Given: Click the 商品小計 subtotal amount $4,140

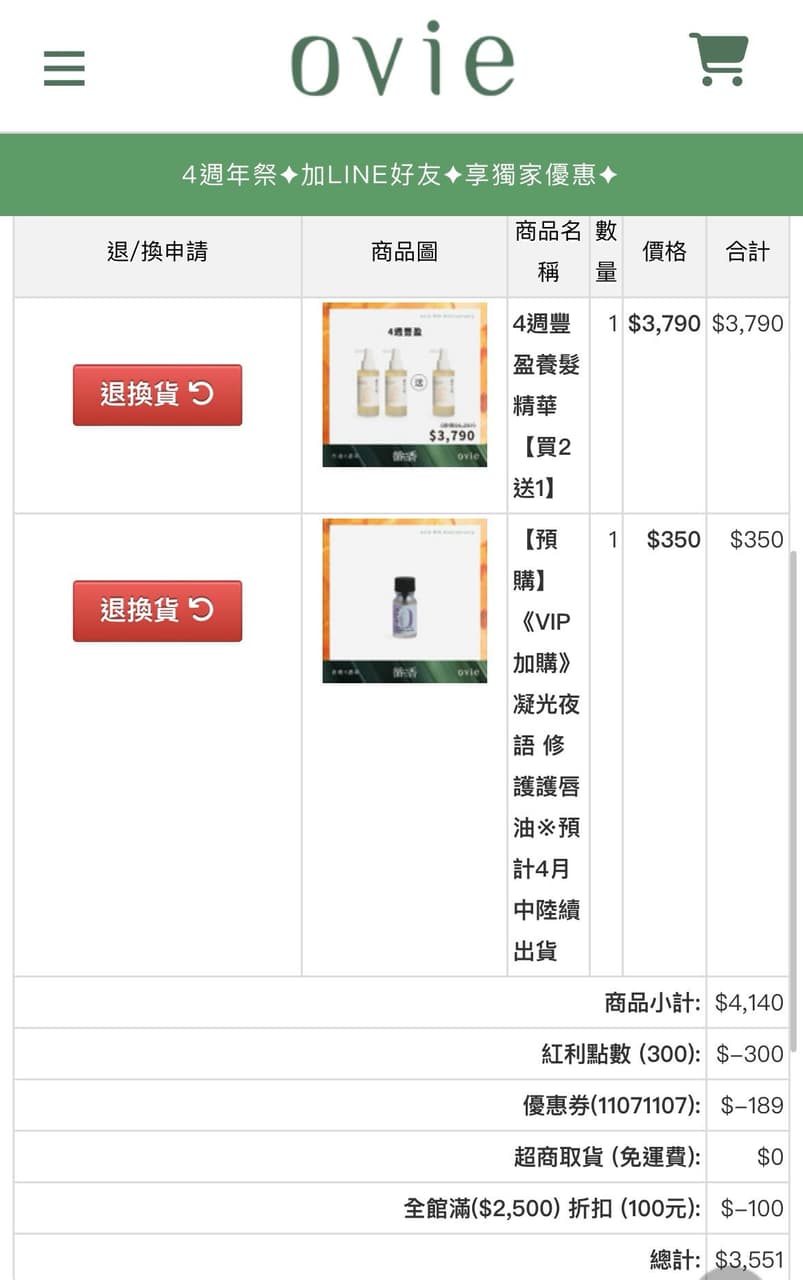Looking at the screenshot, I should (x=748, y=1002).
